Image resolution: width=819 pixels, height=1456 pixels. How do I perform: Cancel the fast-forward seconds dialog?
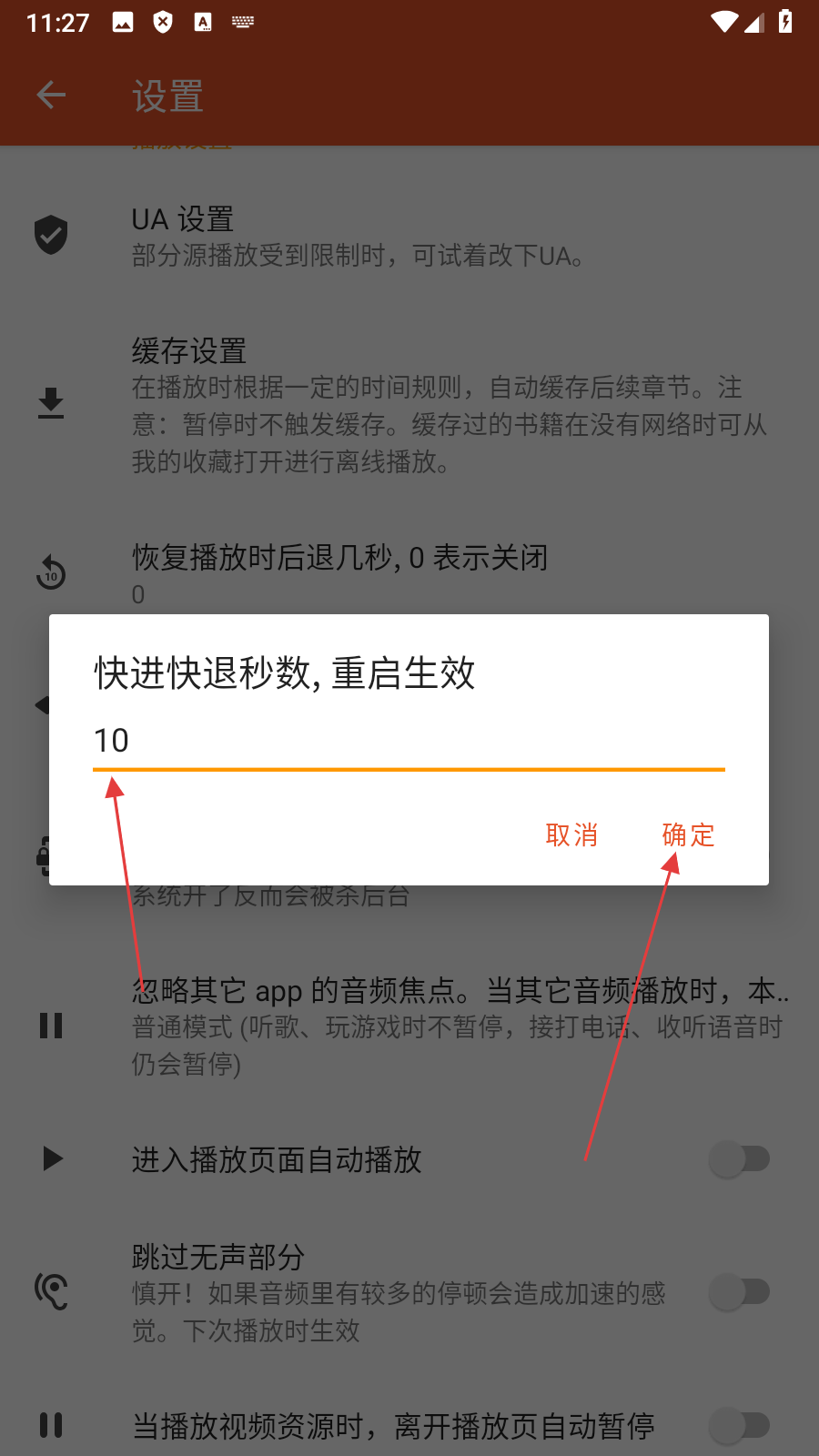point(571,834)
